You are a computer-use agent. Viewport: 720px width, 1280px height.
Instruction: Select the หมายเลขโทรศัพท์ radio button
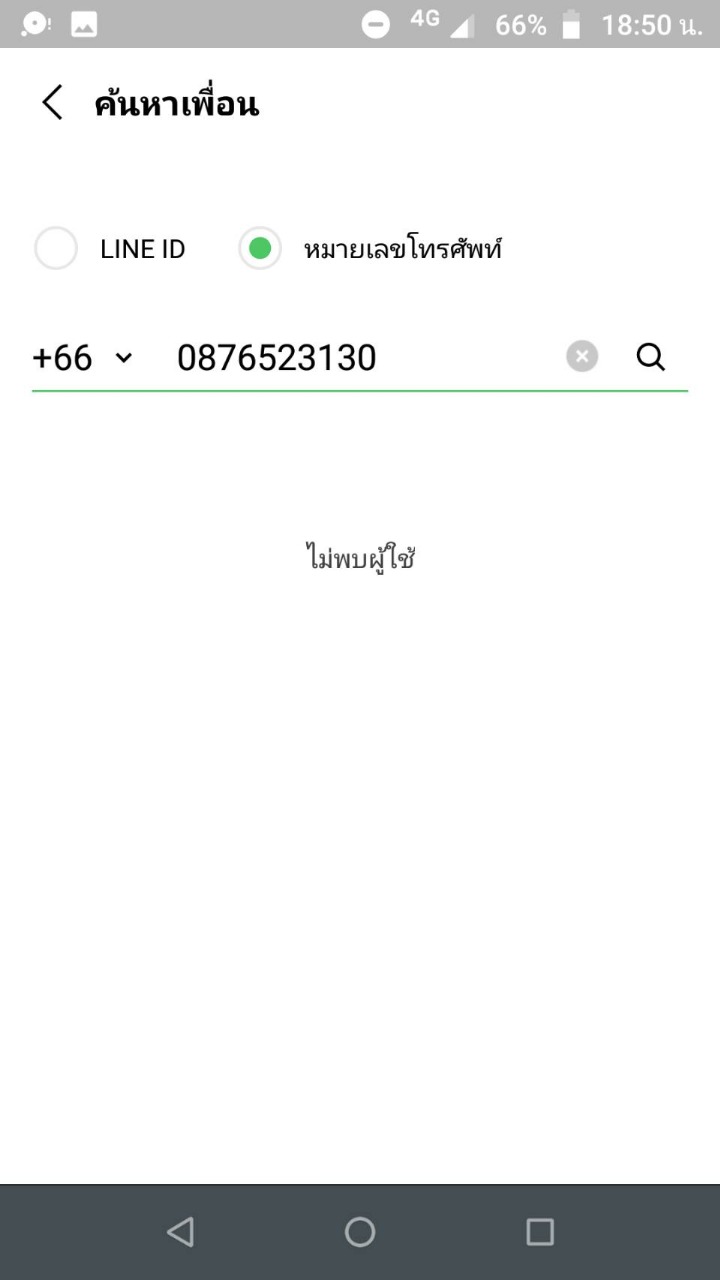[260, 249]
